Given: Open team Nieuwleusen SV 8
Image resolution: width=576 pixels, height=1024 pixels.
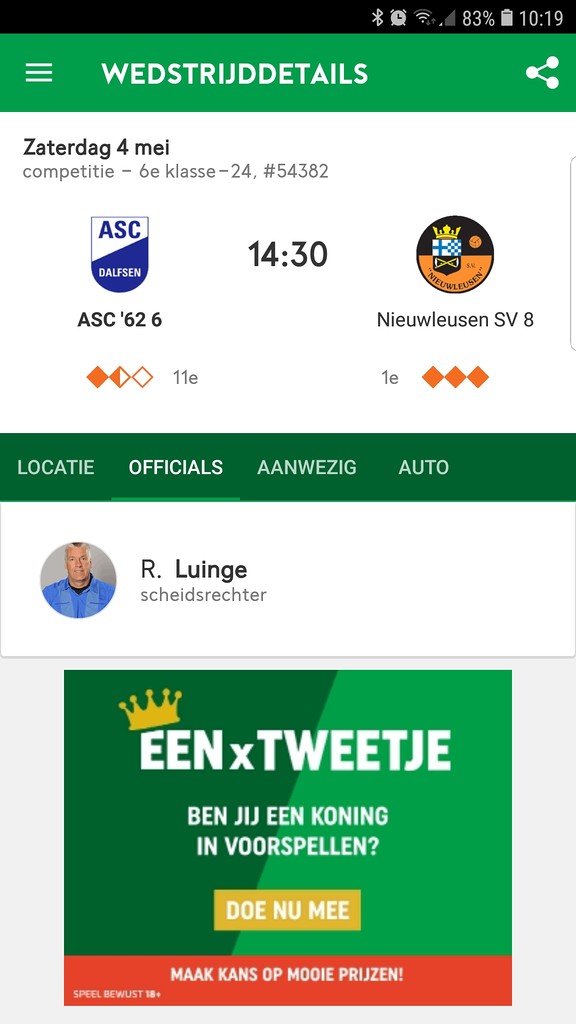Looking at the screenshot, I should pos(455,272).
